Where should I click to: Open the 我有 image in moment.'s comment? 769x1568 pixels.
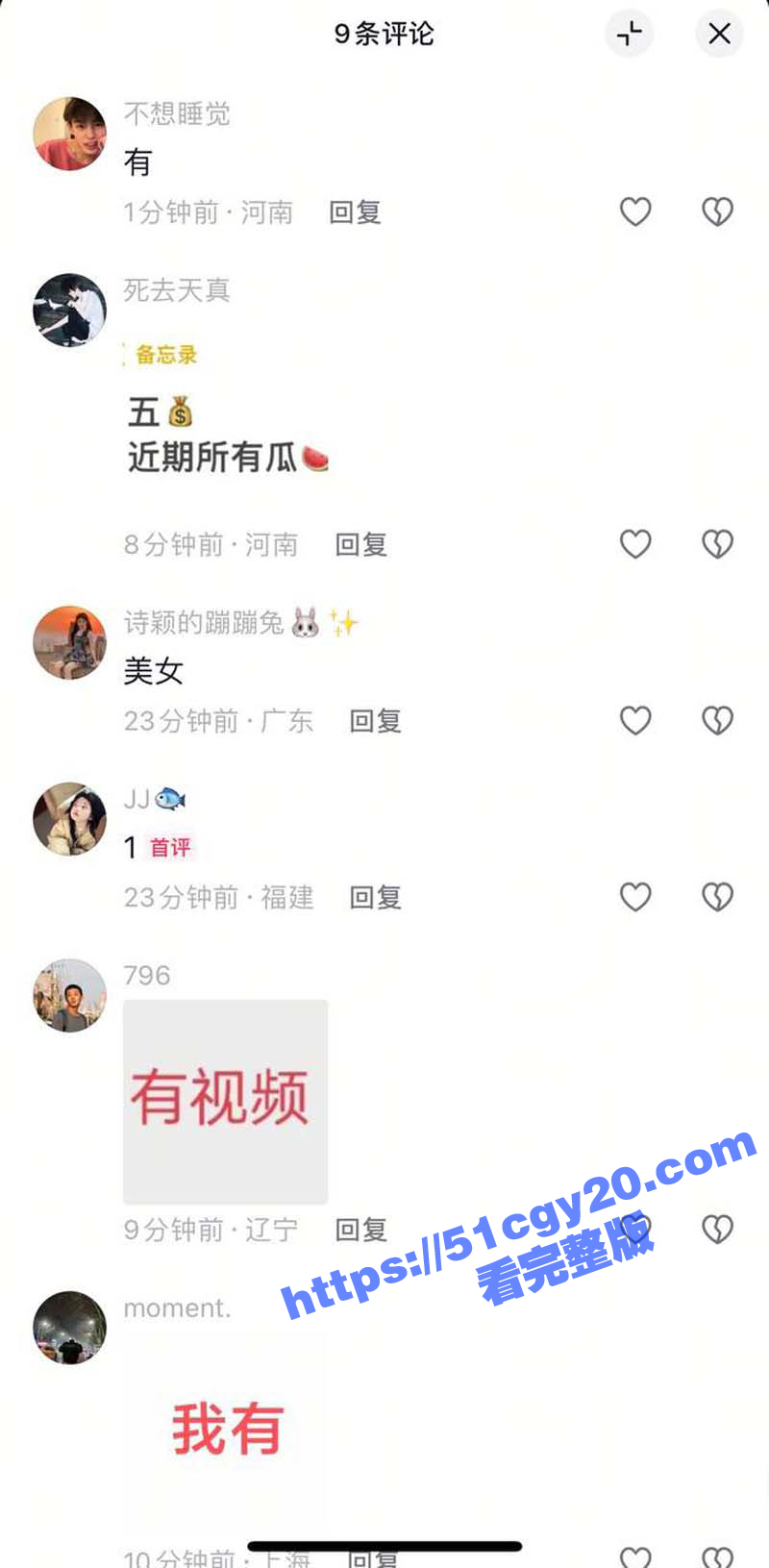(225, 1430)
